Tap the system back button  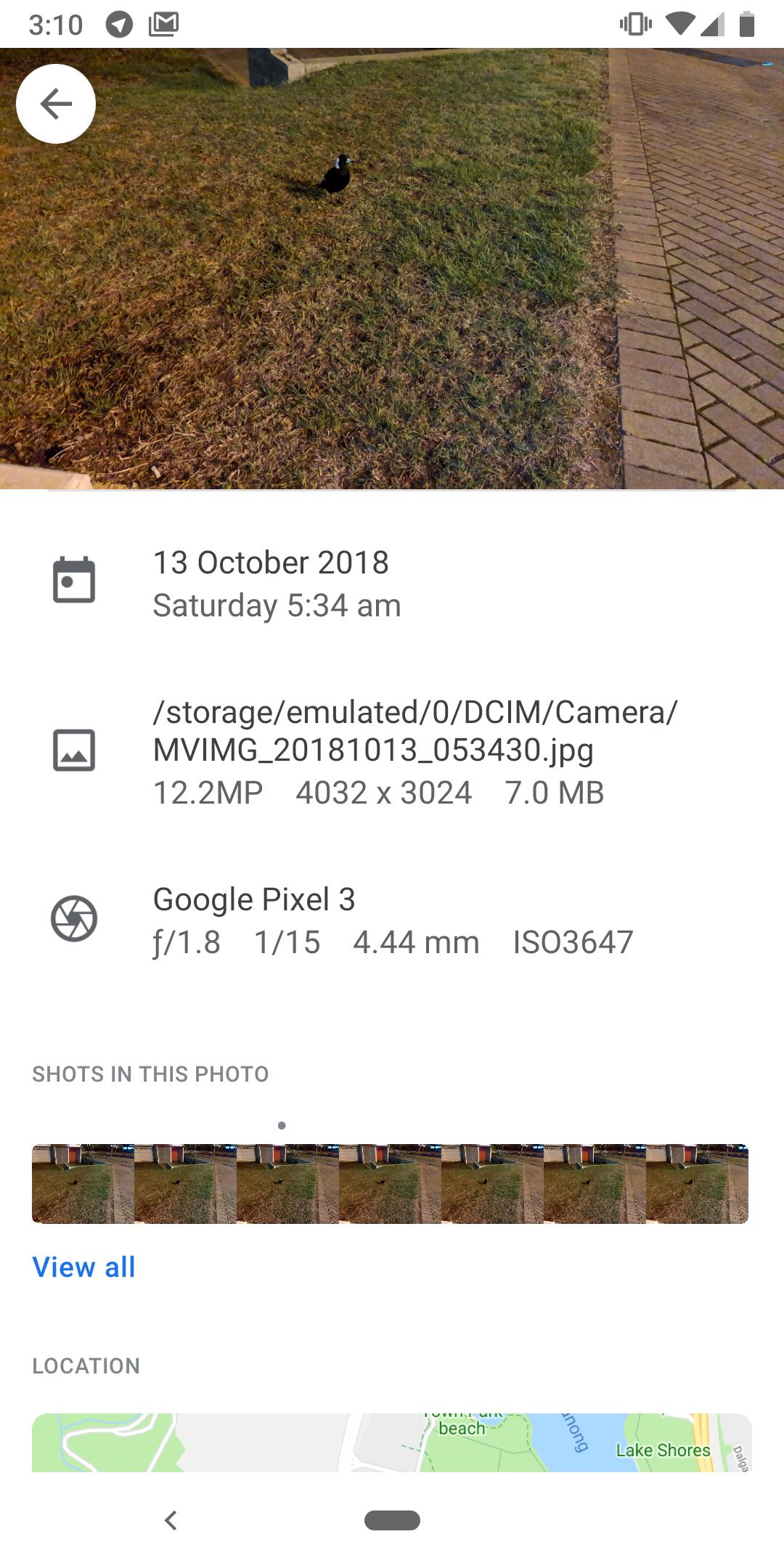point(171,1520)
